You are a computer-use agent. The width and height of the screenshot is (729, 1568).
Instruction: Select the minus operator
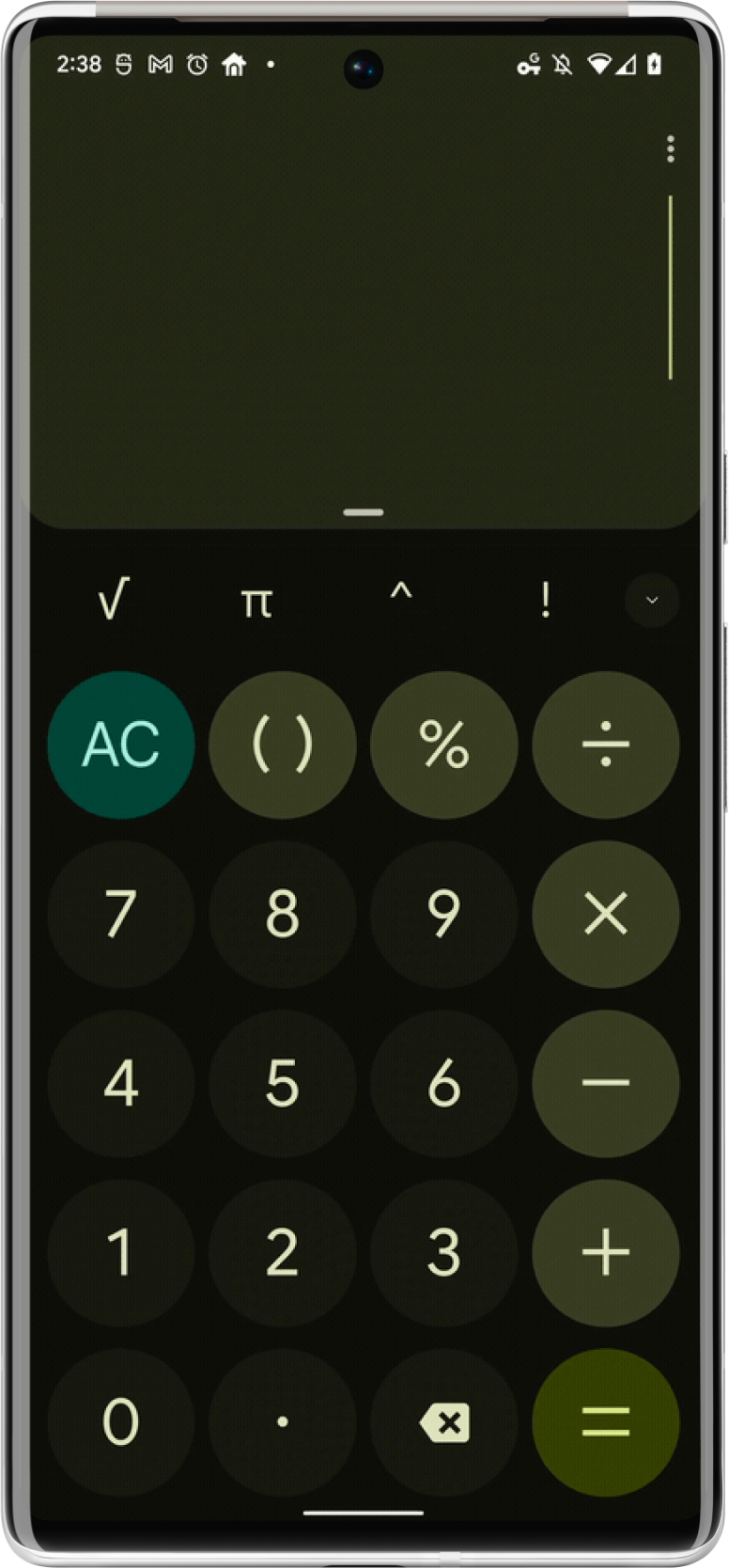[x=606, y=1083]
